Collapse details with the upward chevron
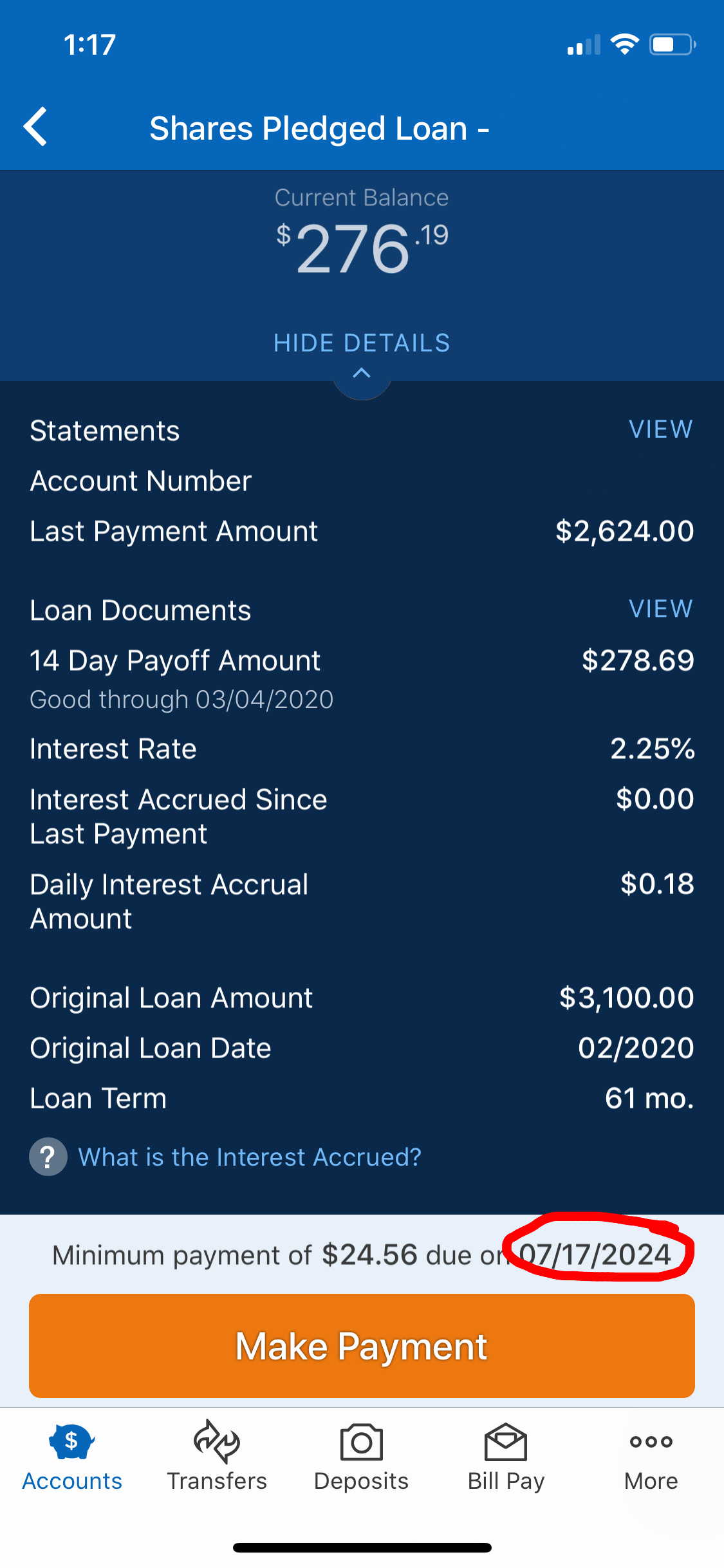Screen dimensions: 724x1568 point(362,373)
